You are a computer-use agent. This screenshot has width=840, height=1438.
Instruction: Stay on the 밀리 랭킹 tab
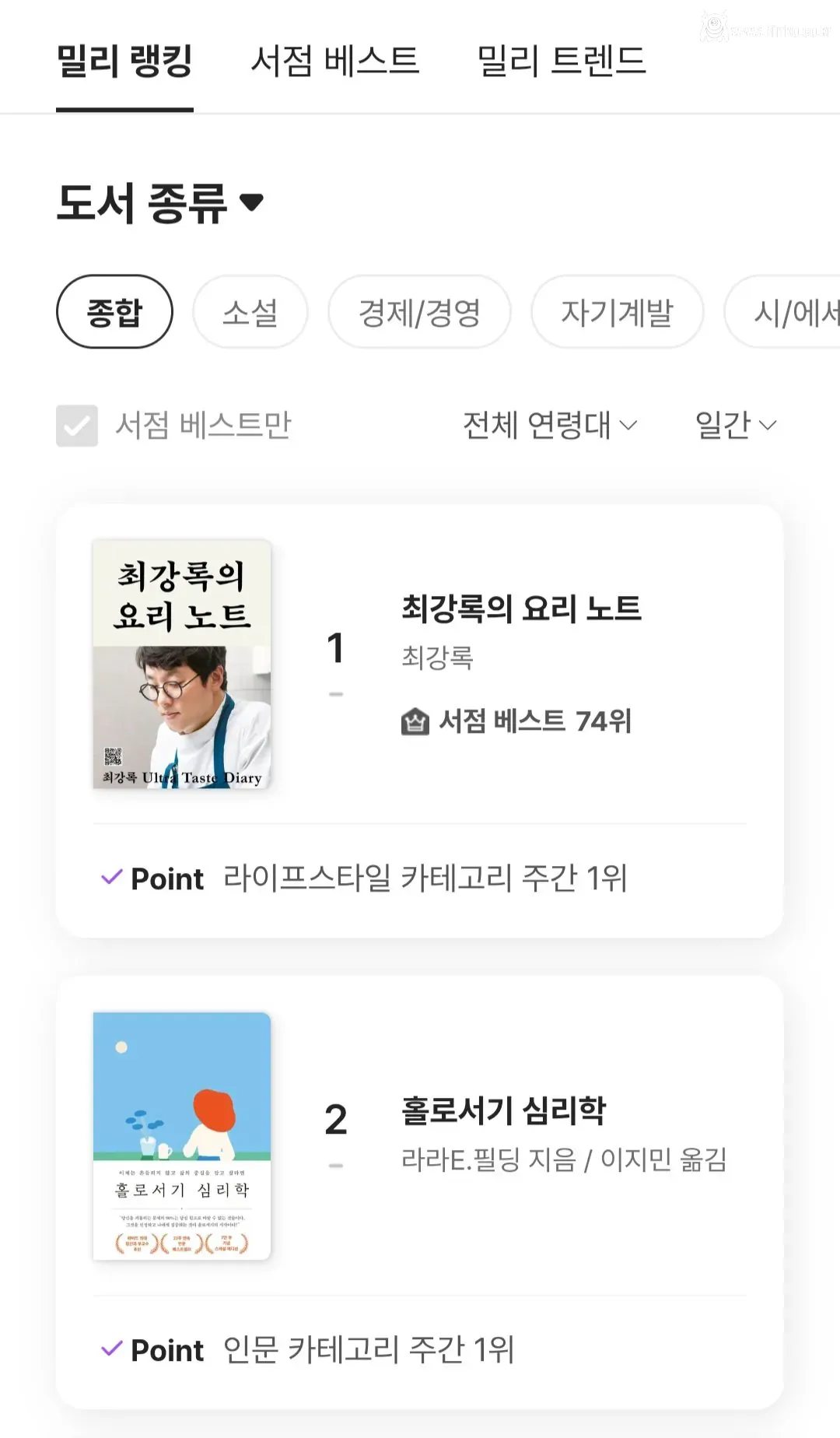click(124, 64)
